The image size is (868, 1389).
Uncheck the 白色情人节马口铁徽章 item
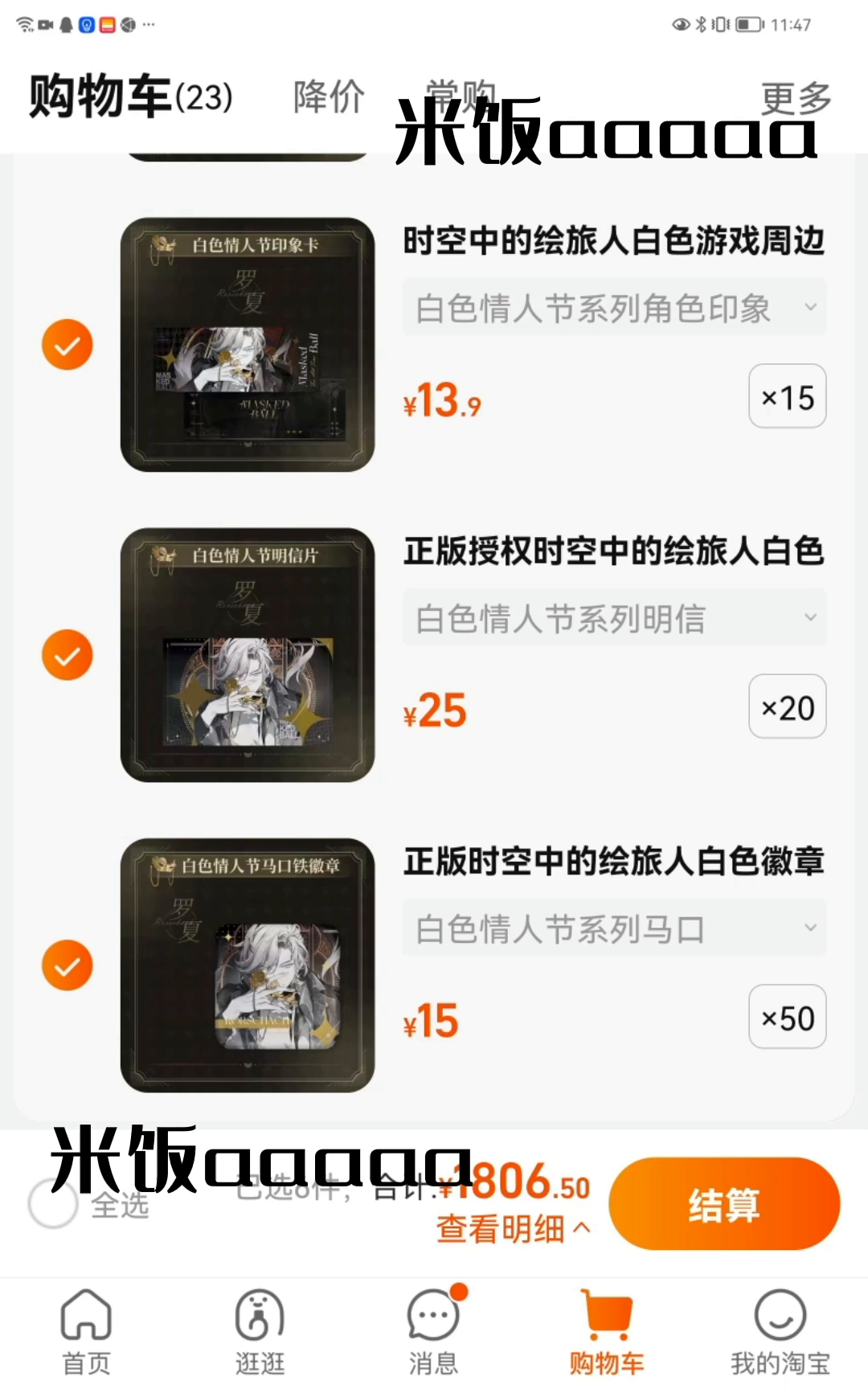pos(68,965)
